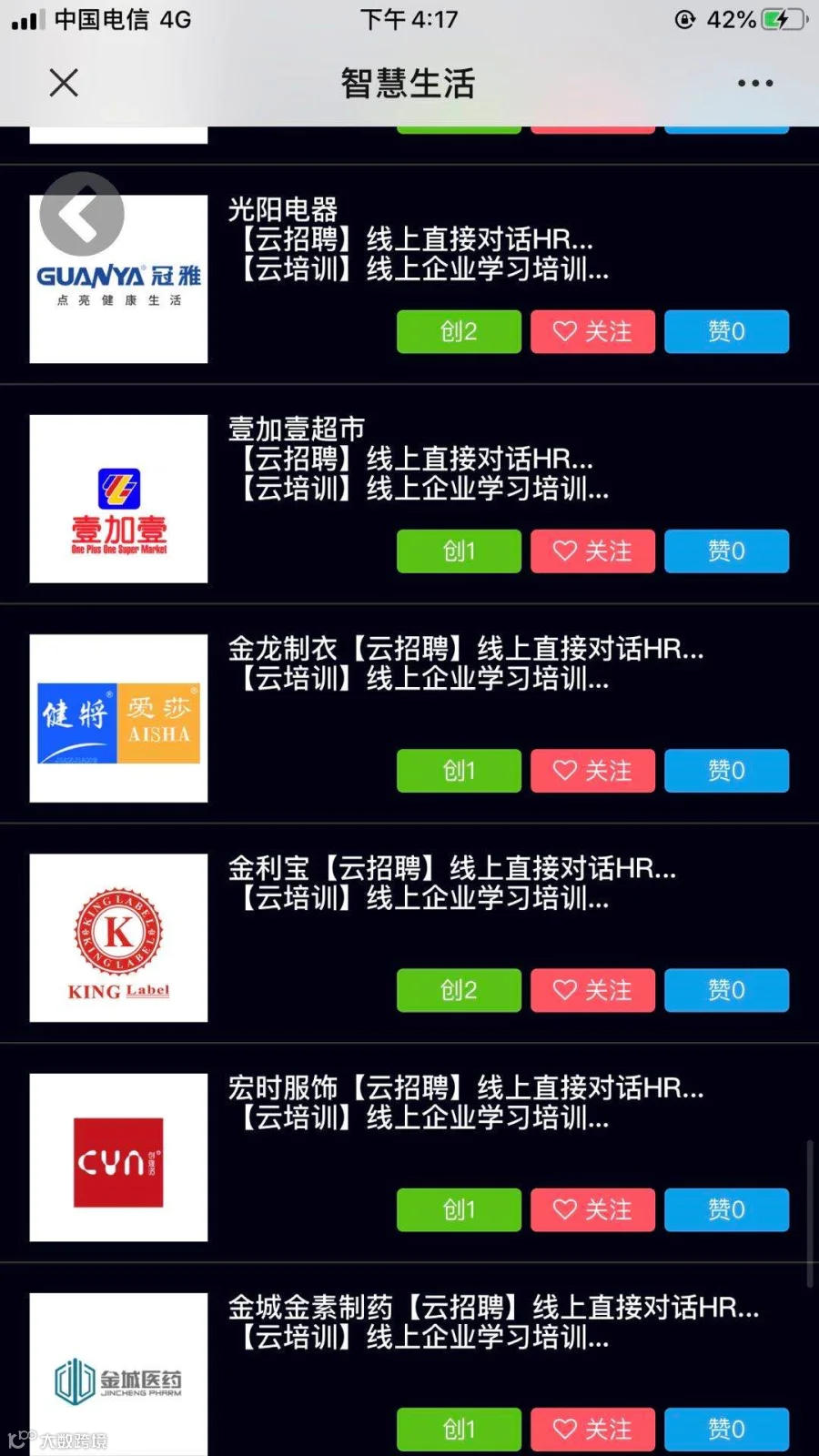
Task: Tap 创2 button for 金利宝
Action: tap(459, 990)
